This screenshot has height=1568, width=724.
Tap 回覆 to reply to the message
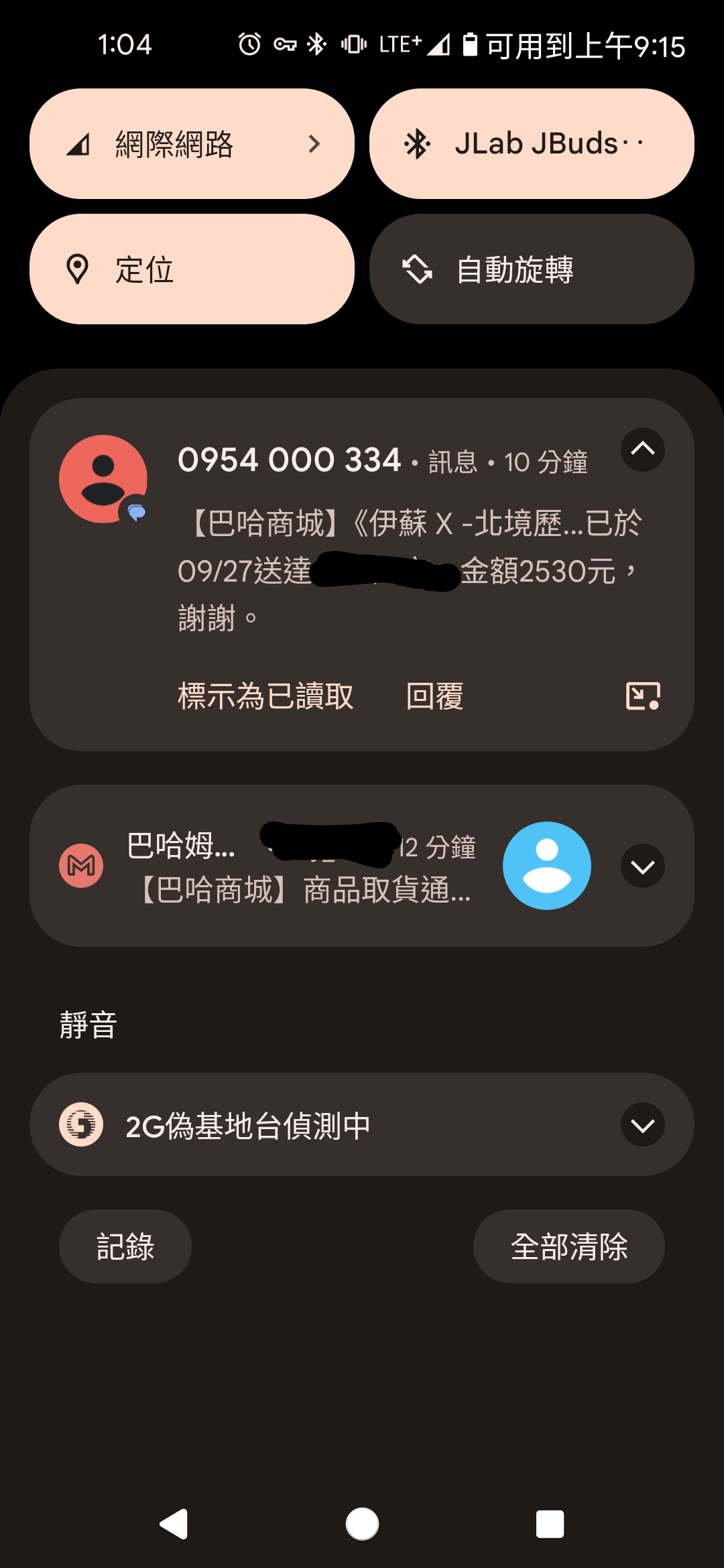(x=434, y=696)
